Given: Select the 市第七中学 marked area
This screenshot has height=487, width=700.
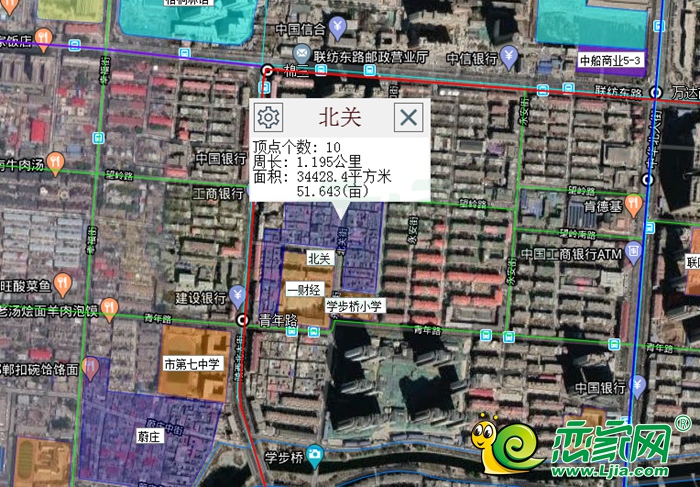Looking at the screenshot, I should point(192,365).
